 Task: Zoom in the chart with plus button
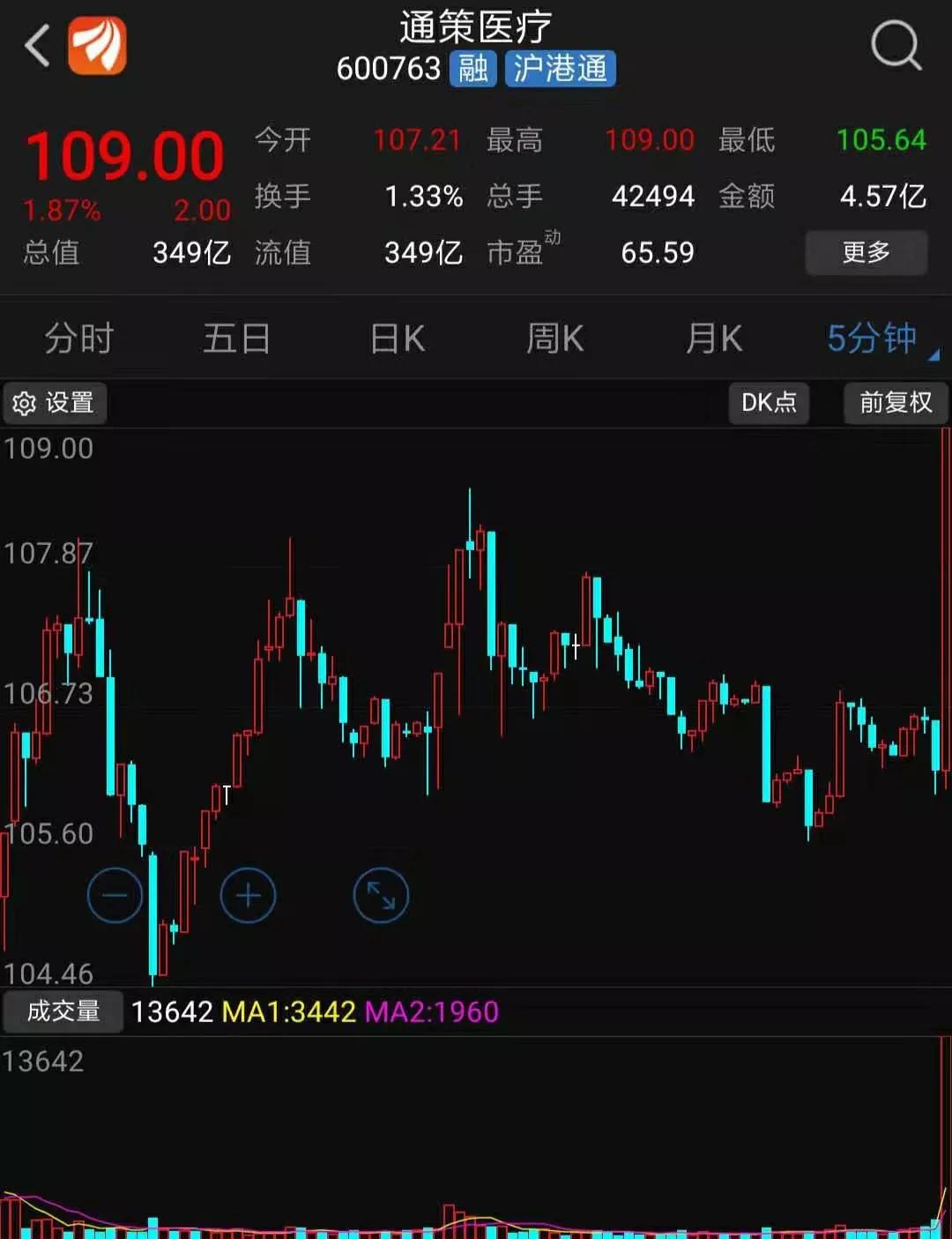pyautogui.click(x=248, y=896)
